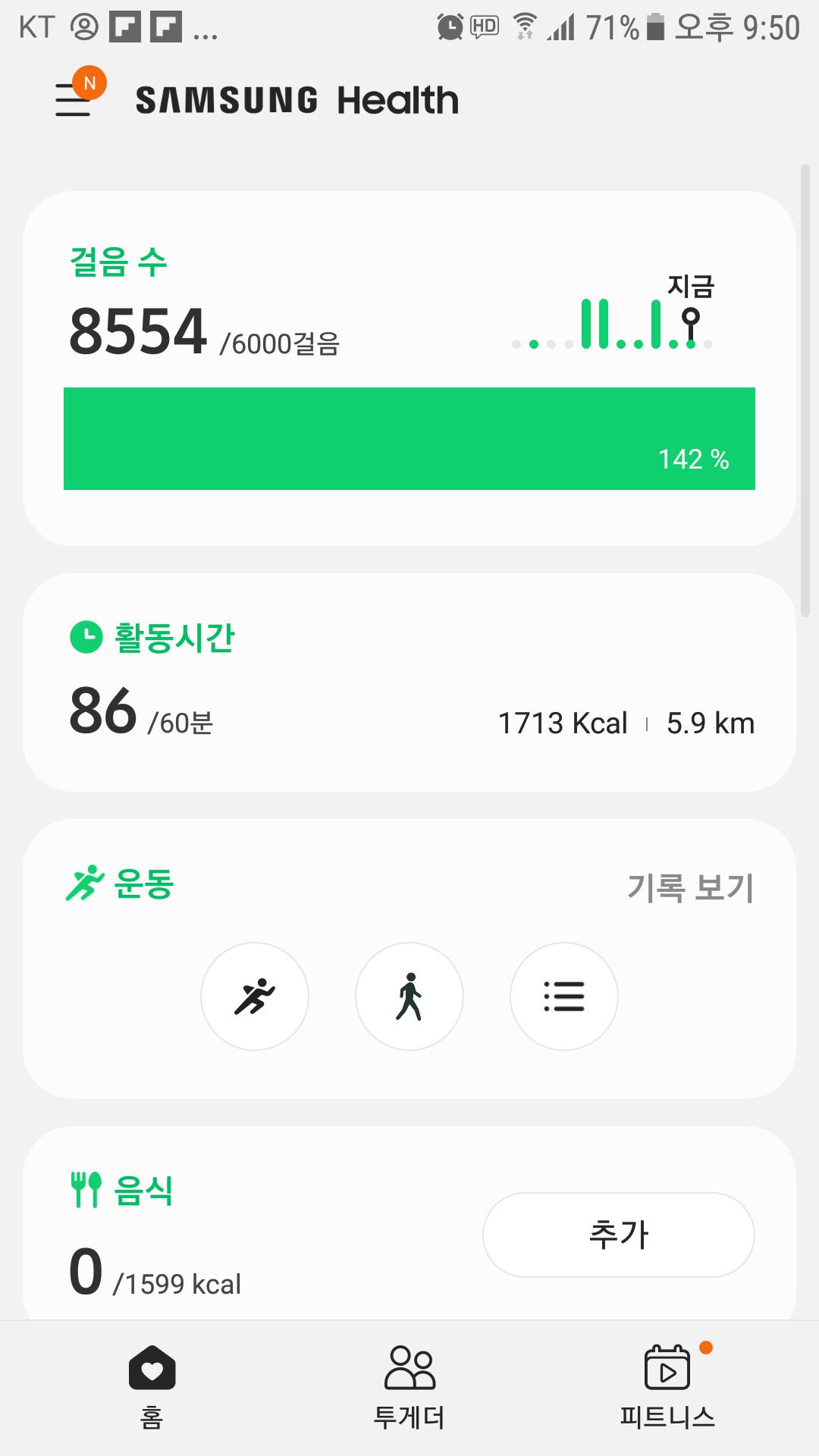Tap 추가 to add food
This screenshot has width=819, height=1456.
pyautogui.click(x=619, y=1235)
